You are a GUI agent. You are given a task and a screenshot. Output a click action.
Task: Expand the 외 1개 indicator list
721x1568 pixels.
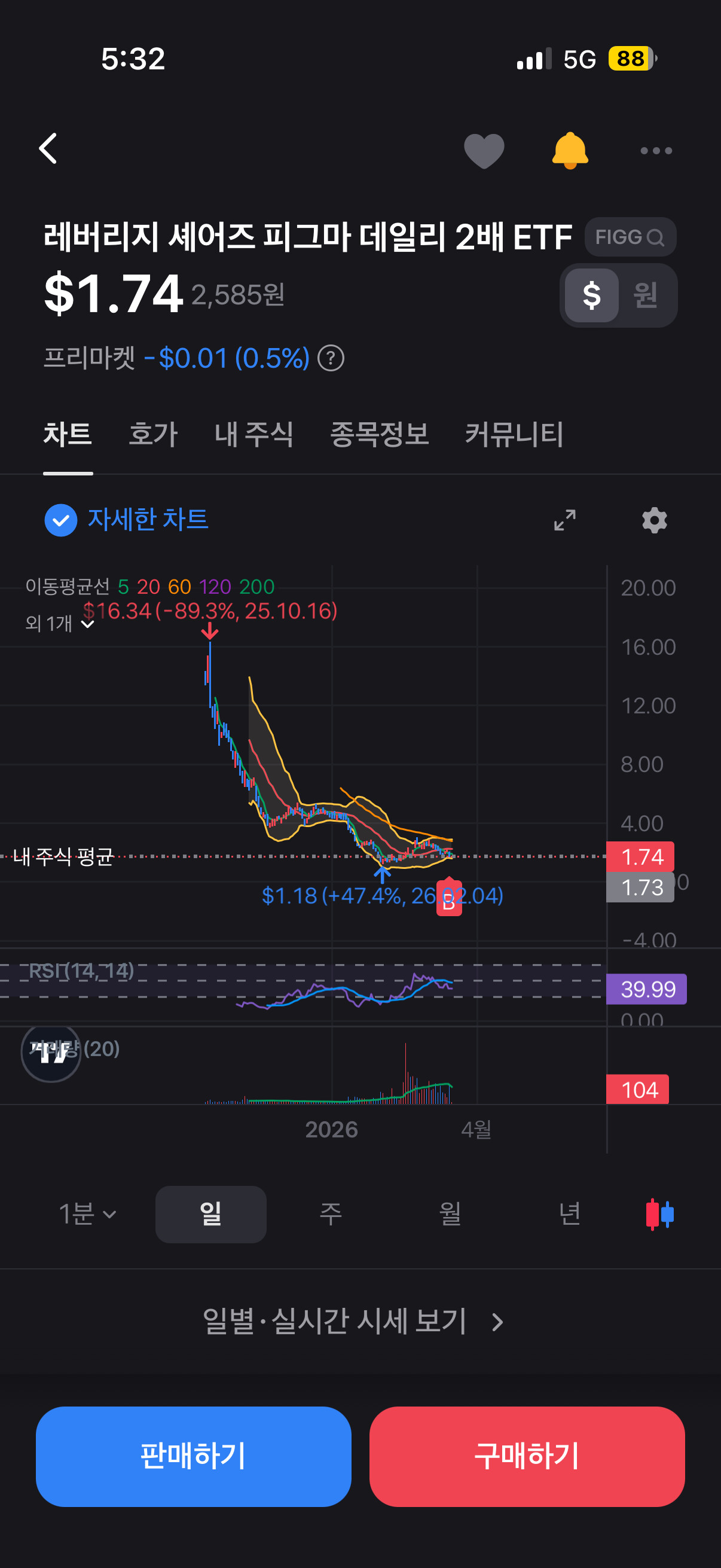pos(60,623)
